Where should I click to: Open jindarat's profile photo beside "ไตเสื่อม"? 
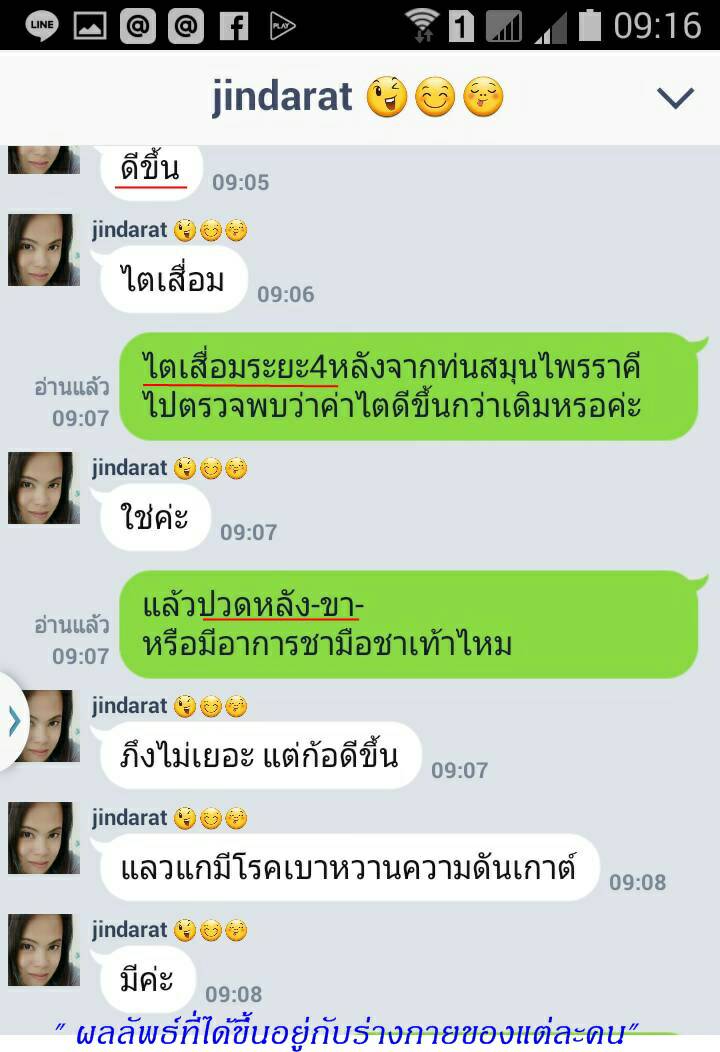(44, 250)
